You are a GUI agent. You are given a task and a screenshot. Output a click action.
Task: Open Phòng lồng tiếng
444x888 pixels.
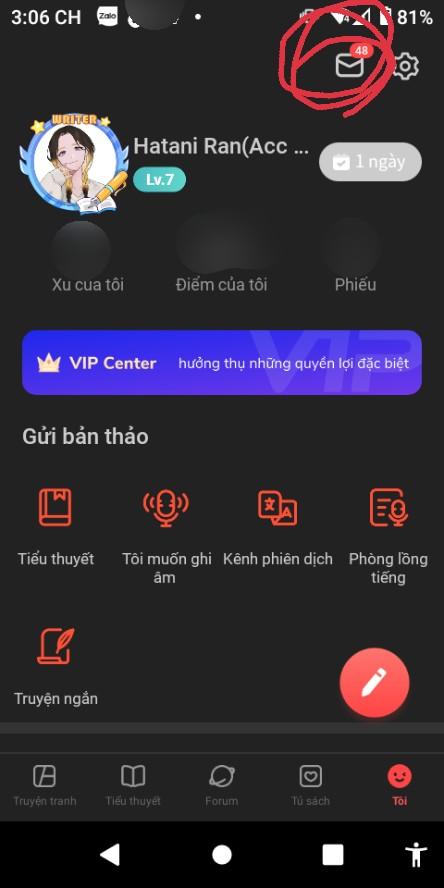tap(388, 536)
